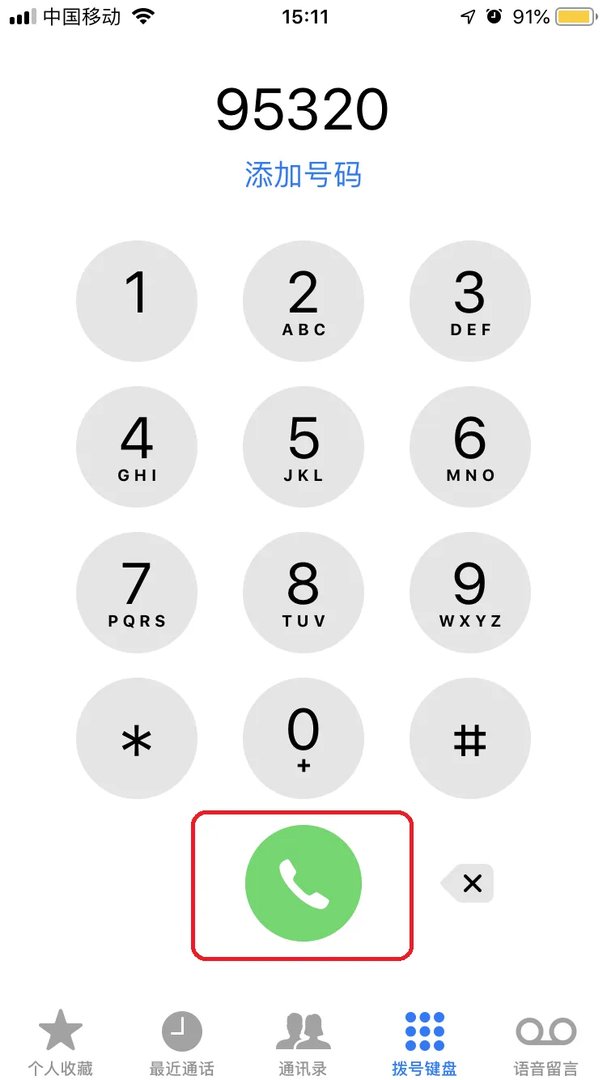
Task: Select the 拨号键盘 tab
Action: coord(424,1040)
